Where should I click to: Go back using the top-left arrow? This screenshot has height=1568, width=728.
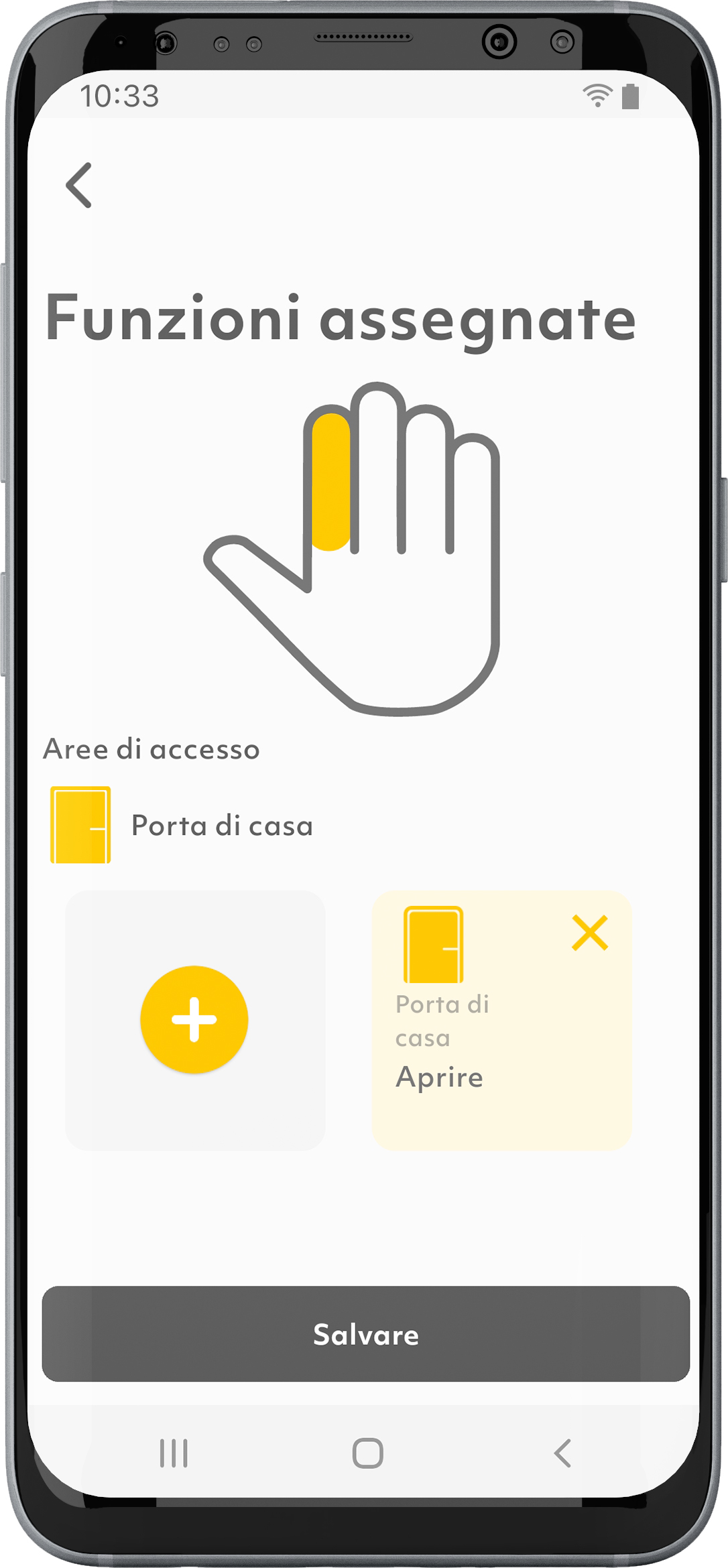click(x=79, y=185)
